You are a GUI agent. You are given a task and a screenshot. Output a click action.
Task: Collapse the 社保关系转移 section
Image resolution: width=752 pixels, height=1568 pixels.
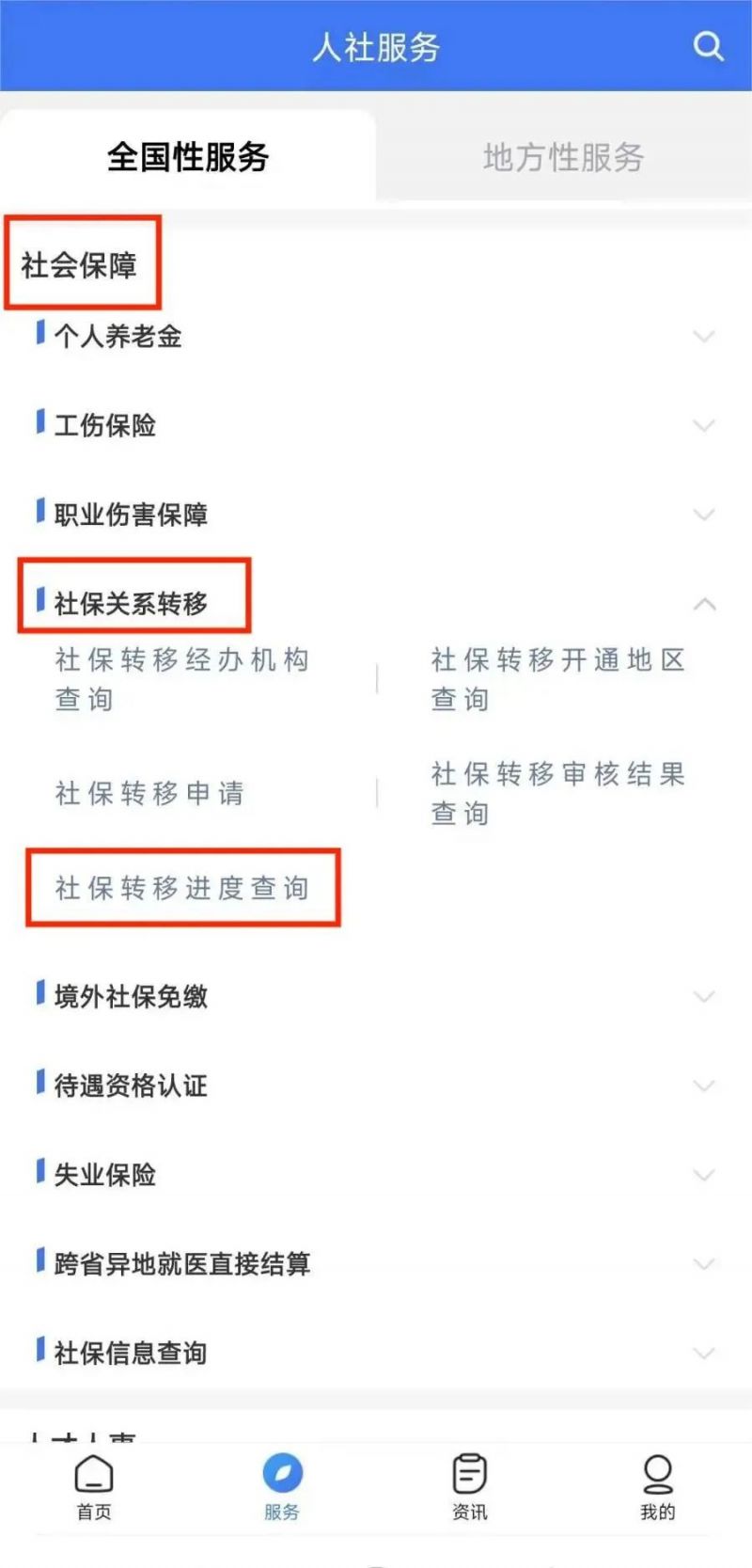703,604
